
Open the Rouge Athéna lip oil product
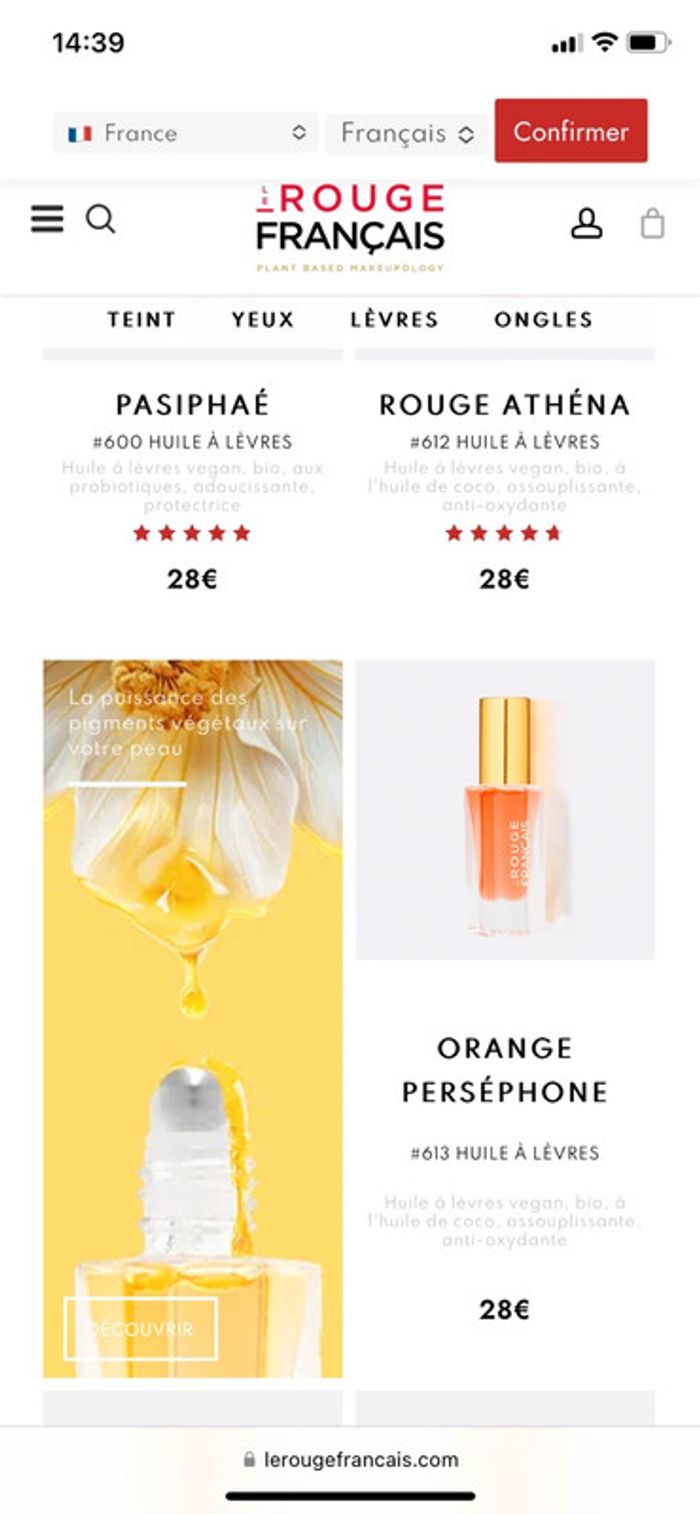tap(505, 405)
